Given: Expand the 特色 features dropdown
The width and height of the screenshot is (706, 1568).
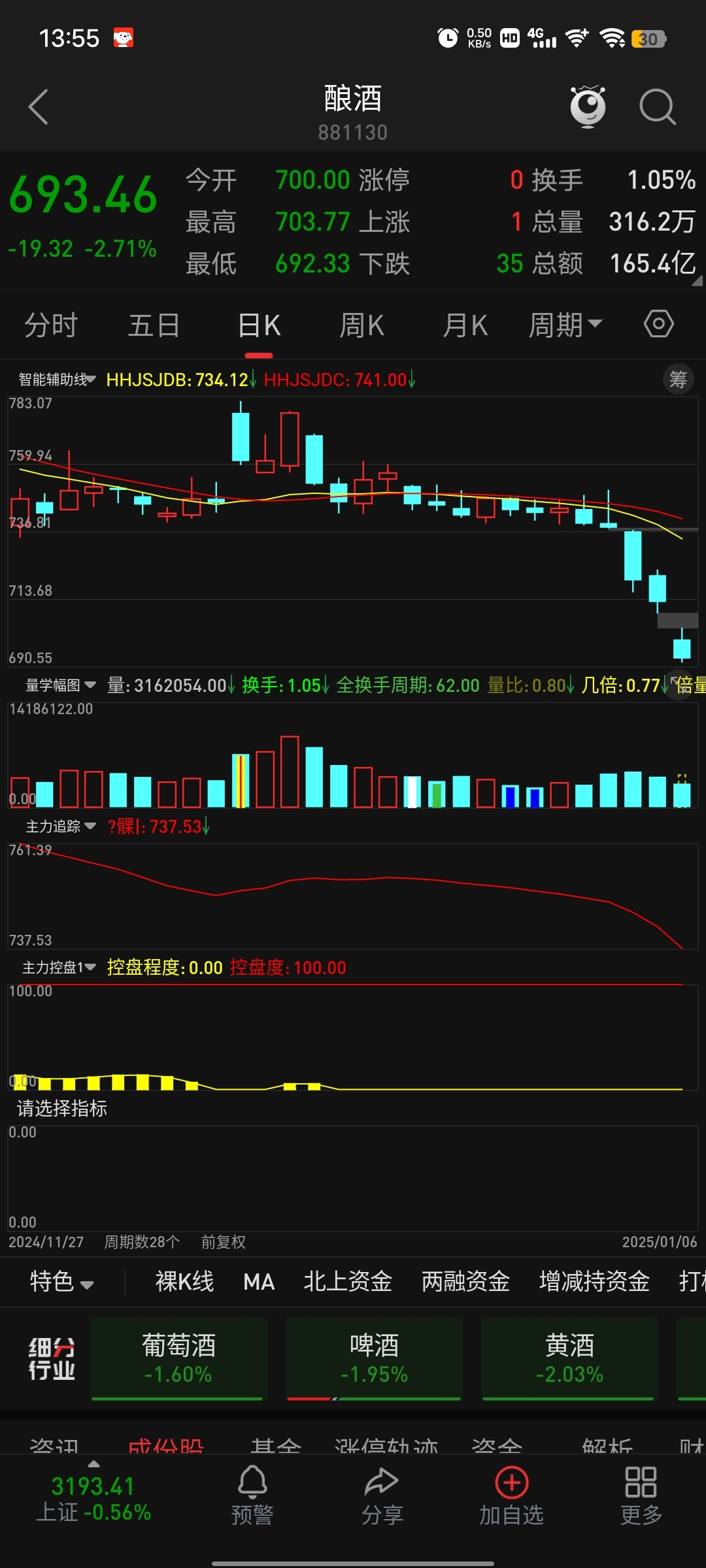Looking at the screenshot, I should (x=61, y=1282).
